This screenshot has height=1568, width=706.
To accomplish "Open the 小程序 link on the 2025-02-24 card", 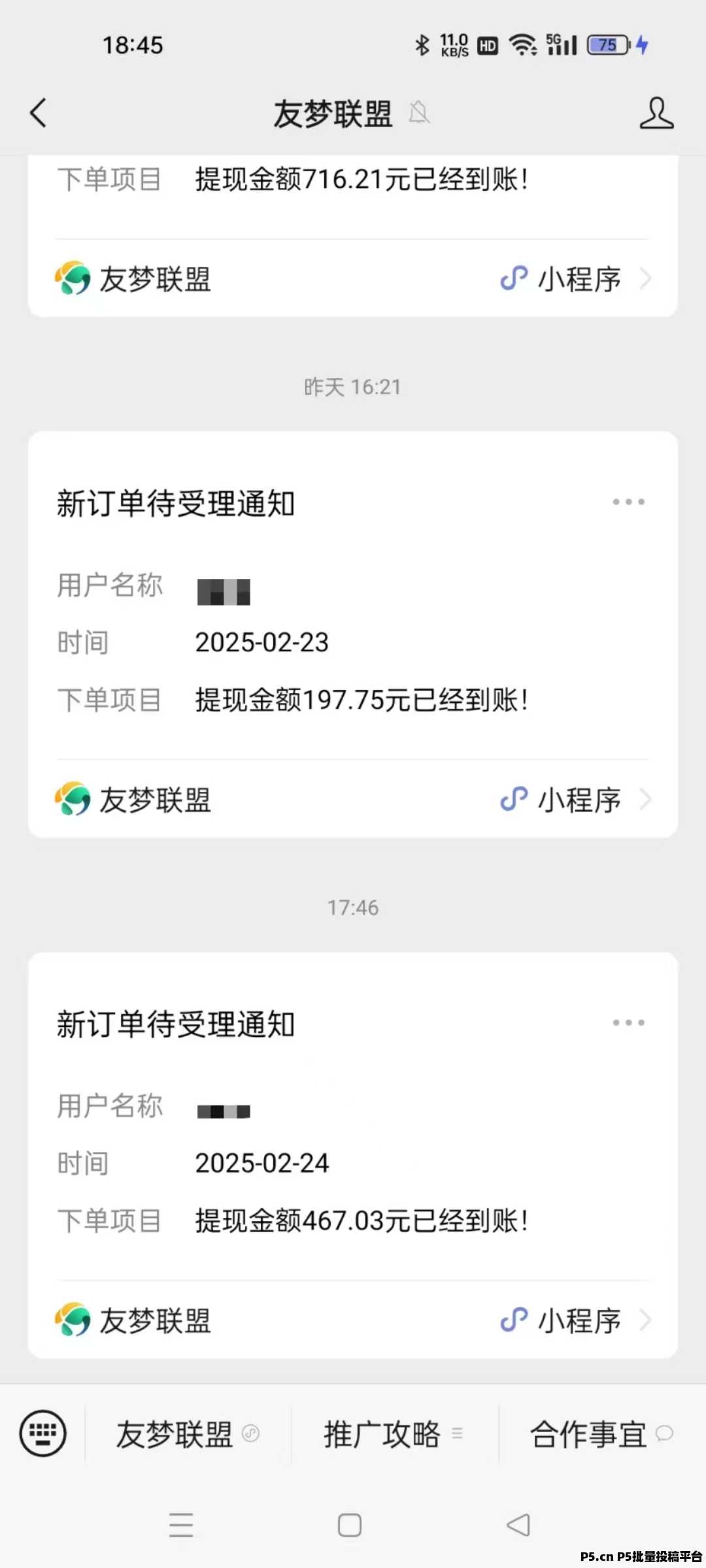I will 575,1320.
